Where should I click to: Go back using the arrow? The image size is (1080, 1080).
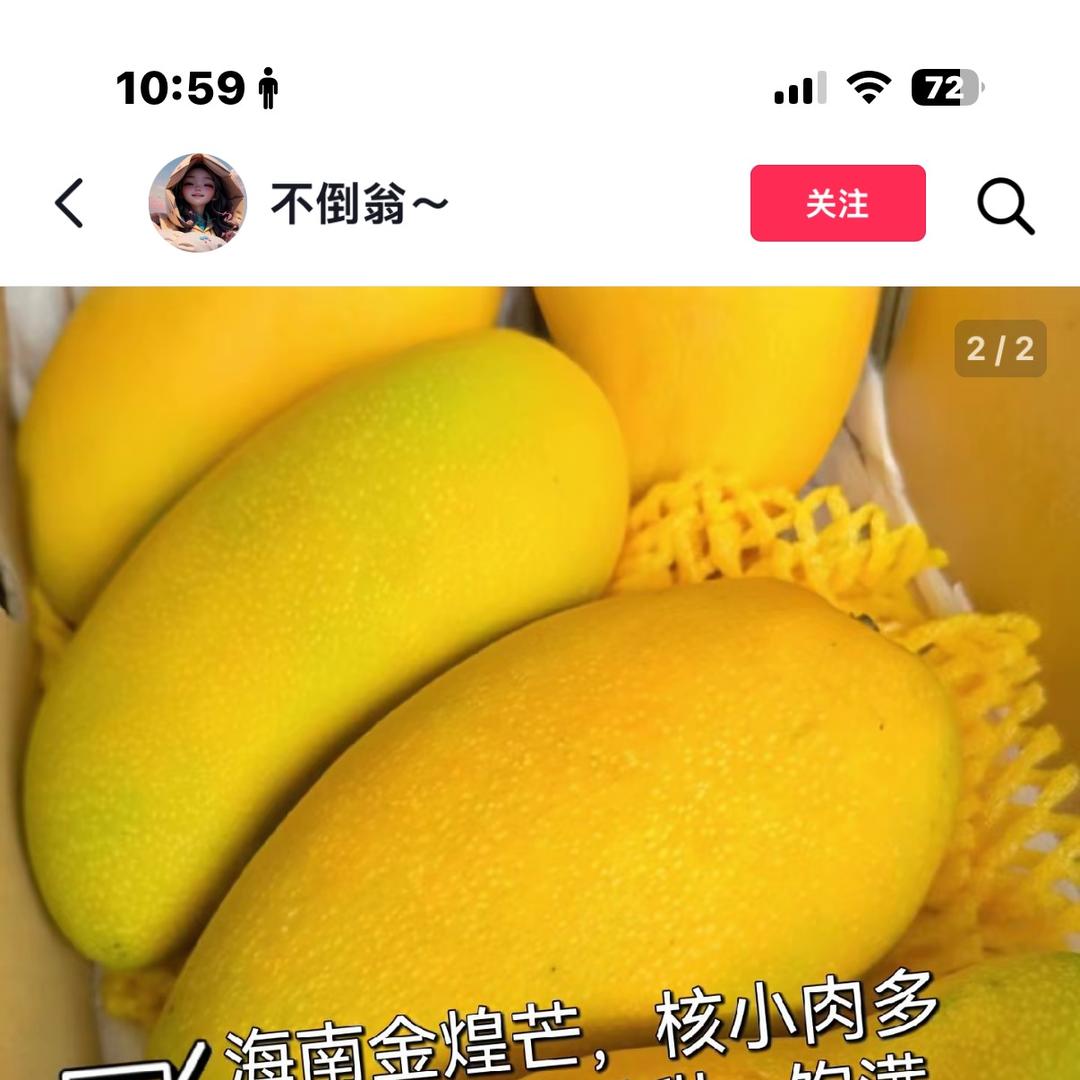click(69, 203)
